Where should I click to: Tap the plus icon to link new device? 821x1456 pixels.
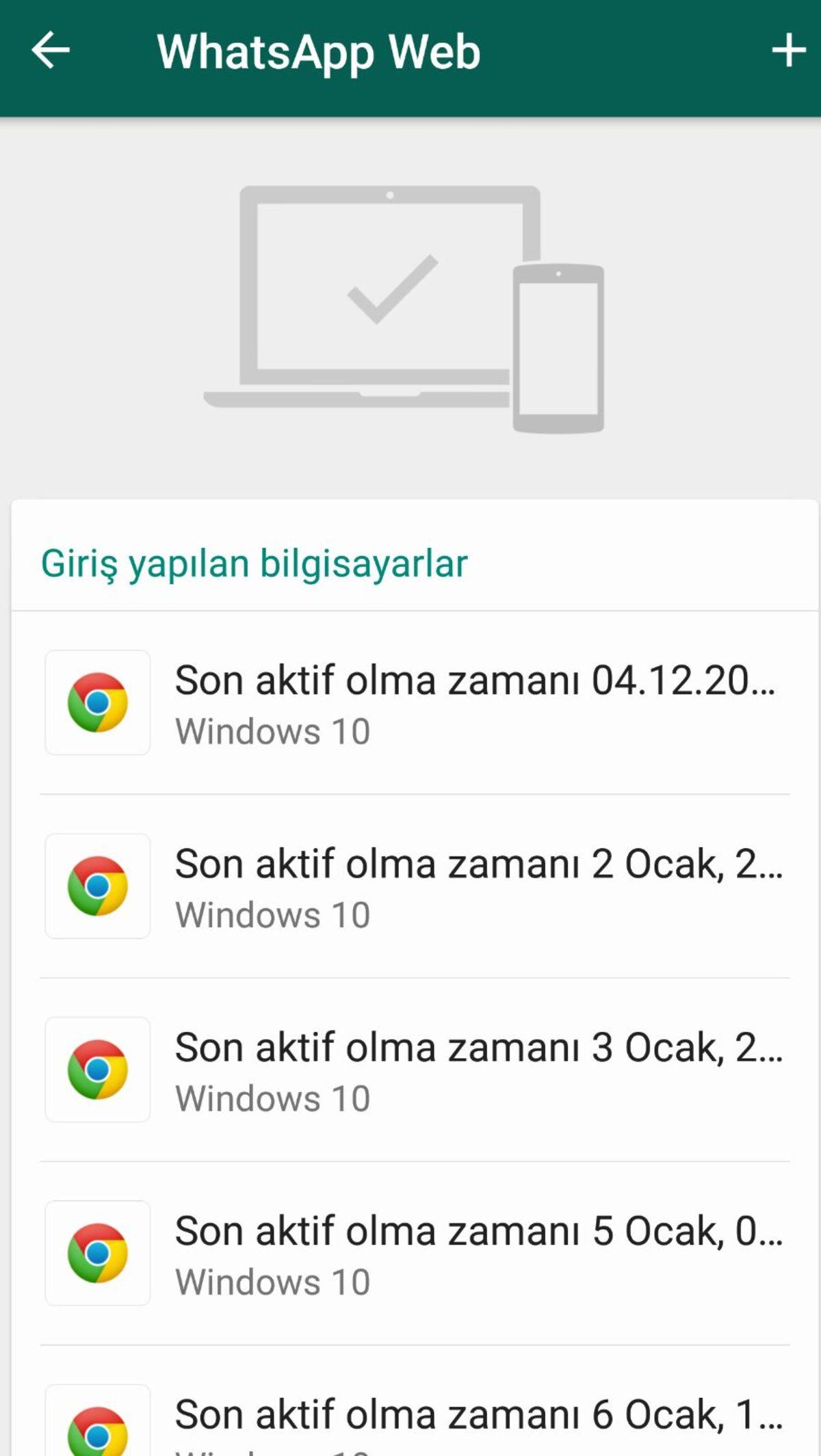(x=787, y=50)
